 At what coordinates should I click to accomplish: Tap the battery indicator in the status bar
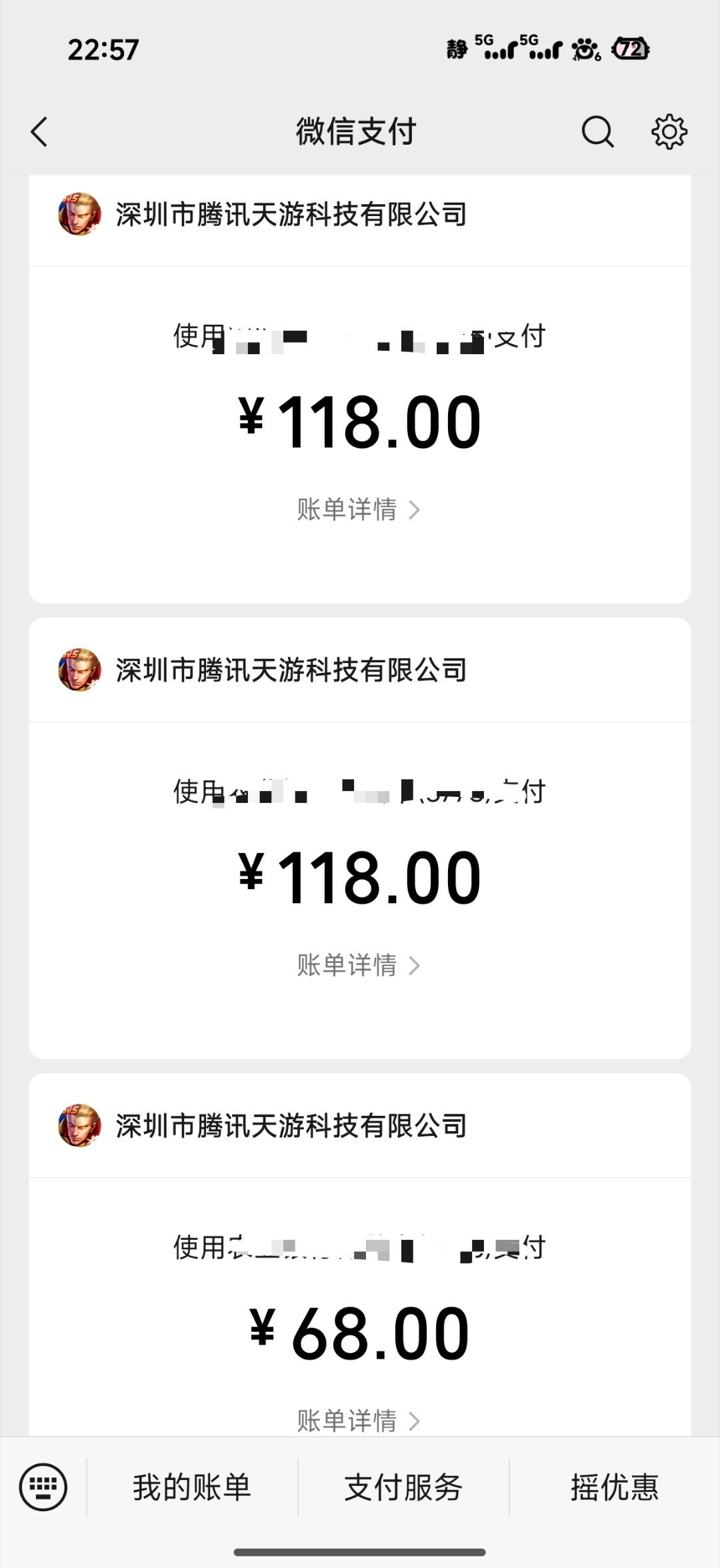pos(630,48)
